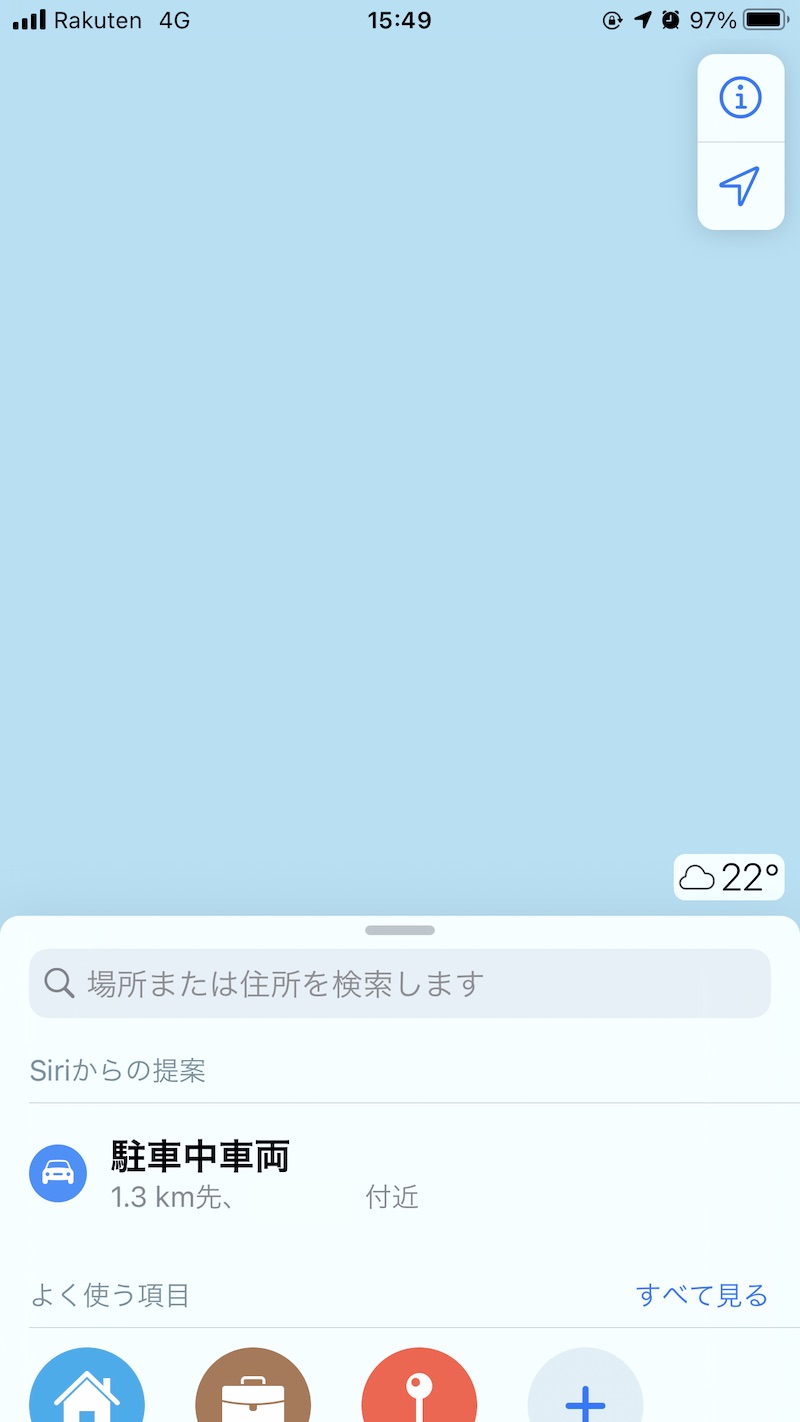Add a new favorite with plus button

pyautogui.click(x=585, y=1385)
